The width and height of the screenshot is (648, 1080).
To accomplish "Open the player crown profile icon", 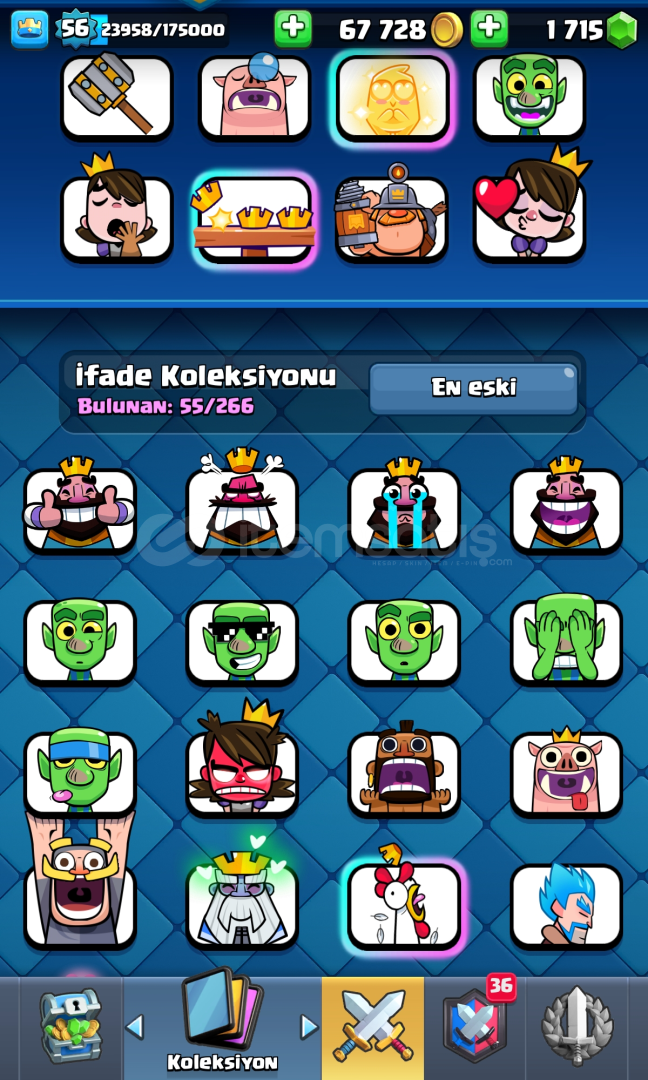I will point(30,30).
